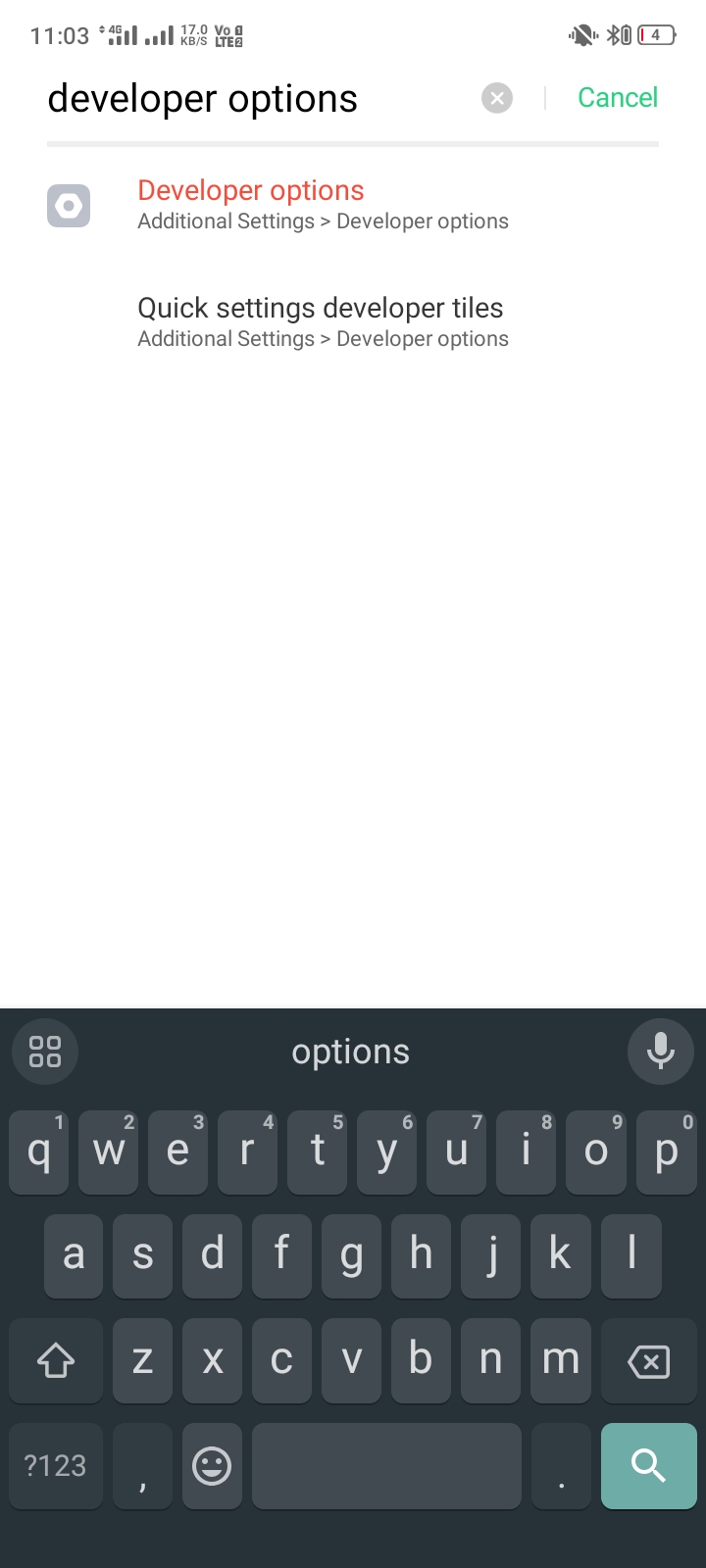The image size is (706, 1568).
Task: Hit the keyboard search key
Action: click(x=648, y=1465)
